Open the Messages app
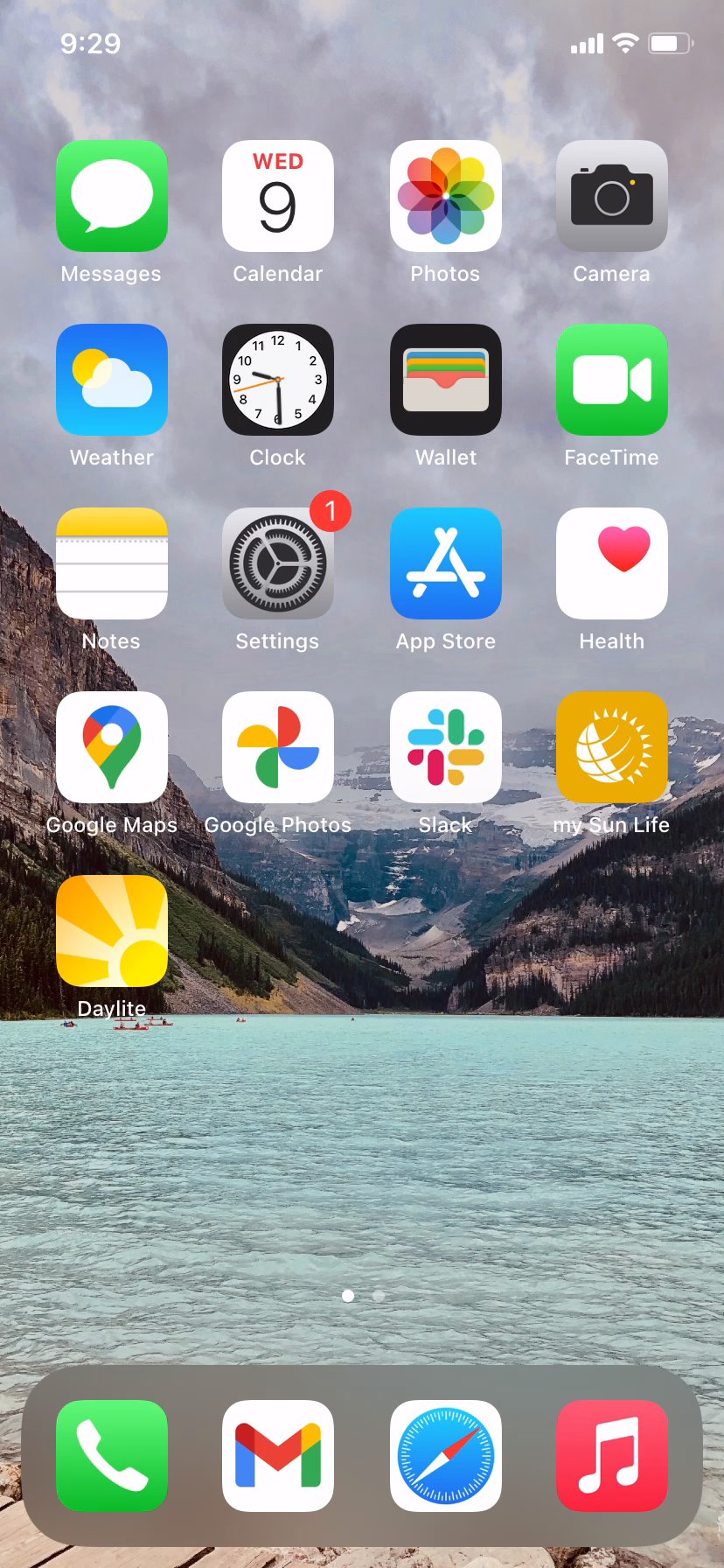 click(x=112, y=196)
